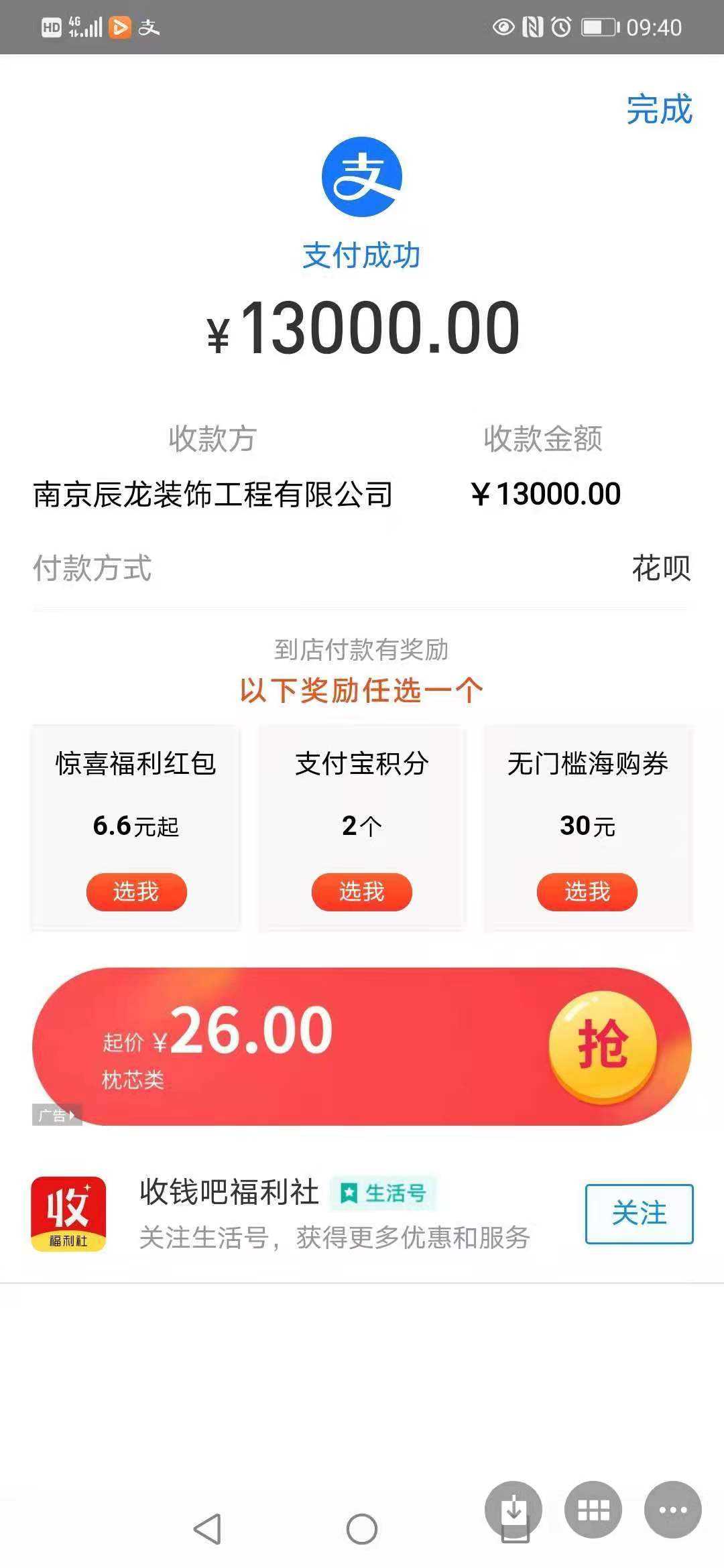This screenshot has height=1568, width=724.
Task: Choose the 支付宝积分 reward
Action: [361, 892]
